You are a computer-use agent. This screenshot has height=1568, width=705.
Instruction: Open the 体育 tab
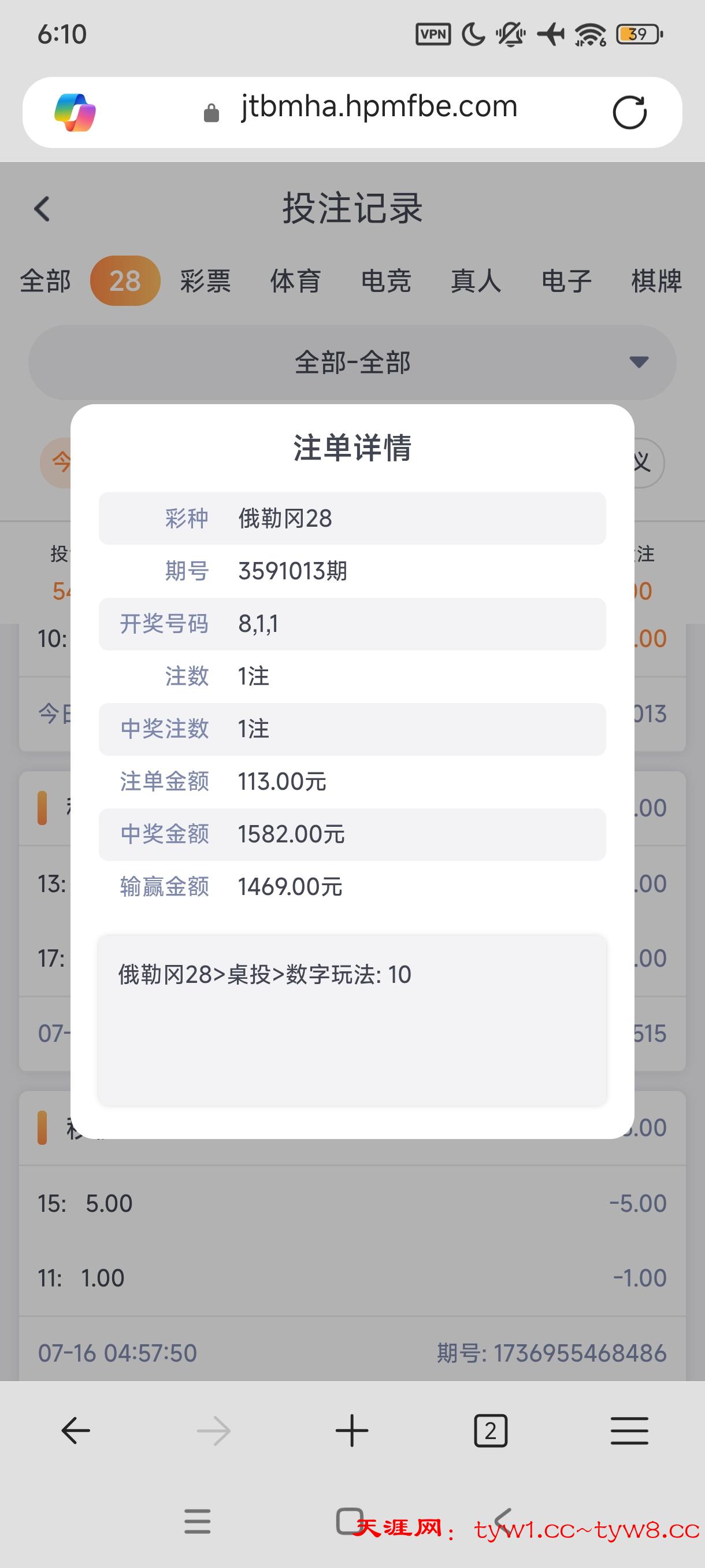[295, 281]
